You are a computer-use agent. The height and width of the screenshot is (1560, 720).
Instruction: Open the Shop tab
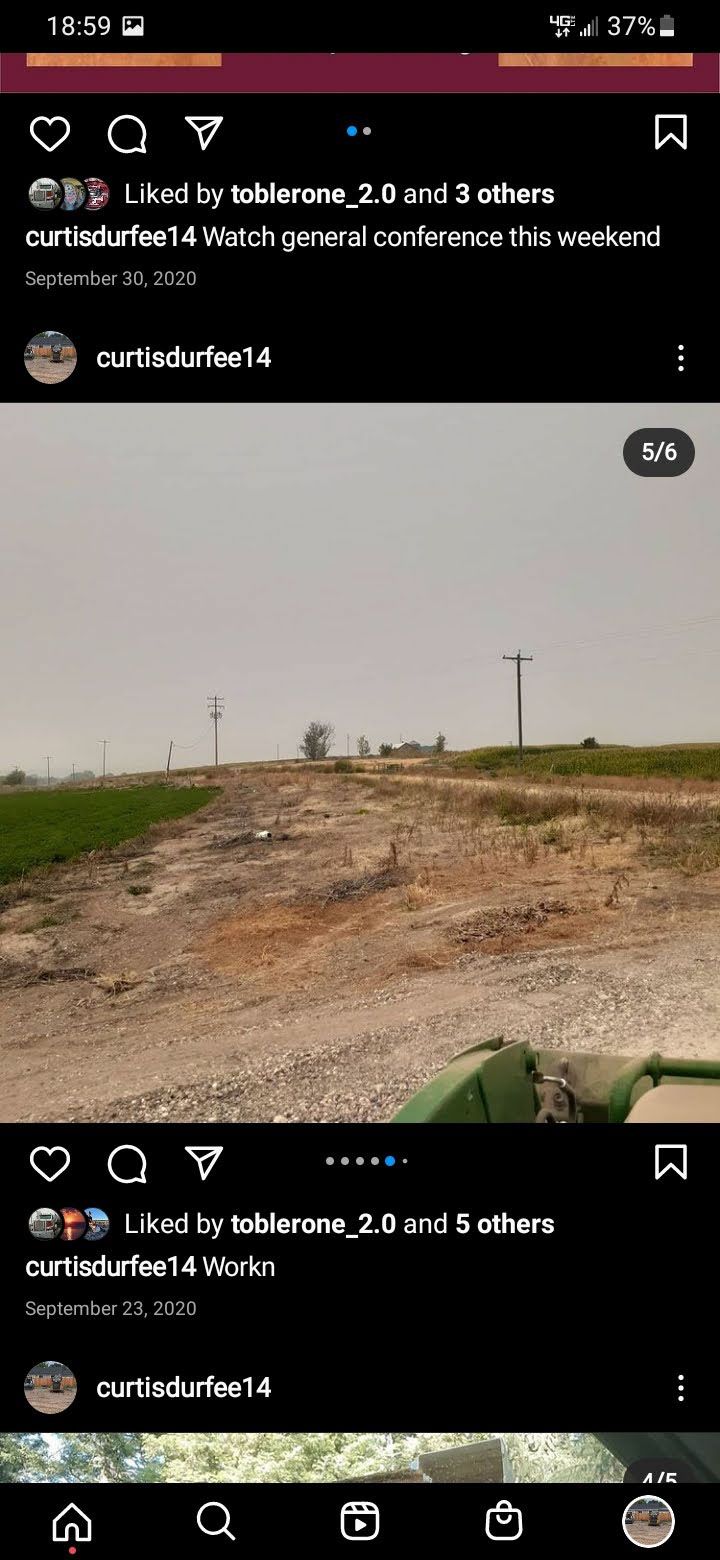click(504, 1522)
